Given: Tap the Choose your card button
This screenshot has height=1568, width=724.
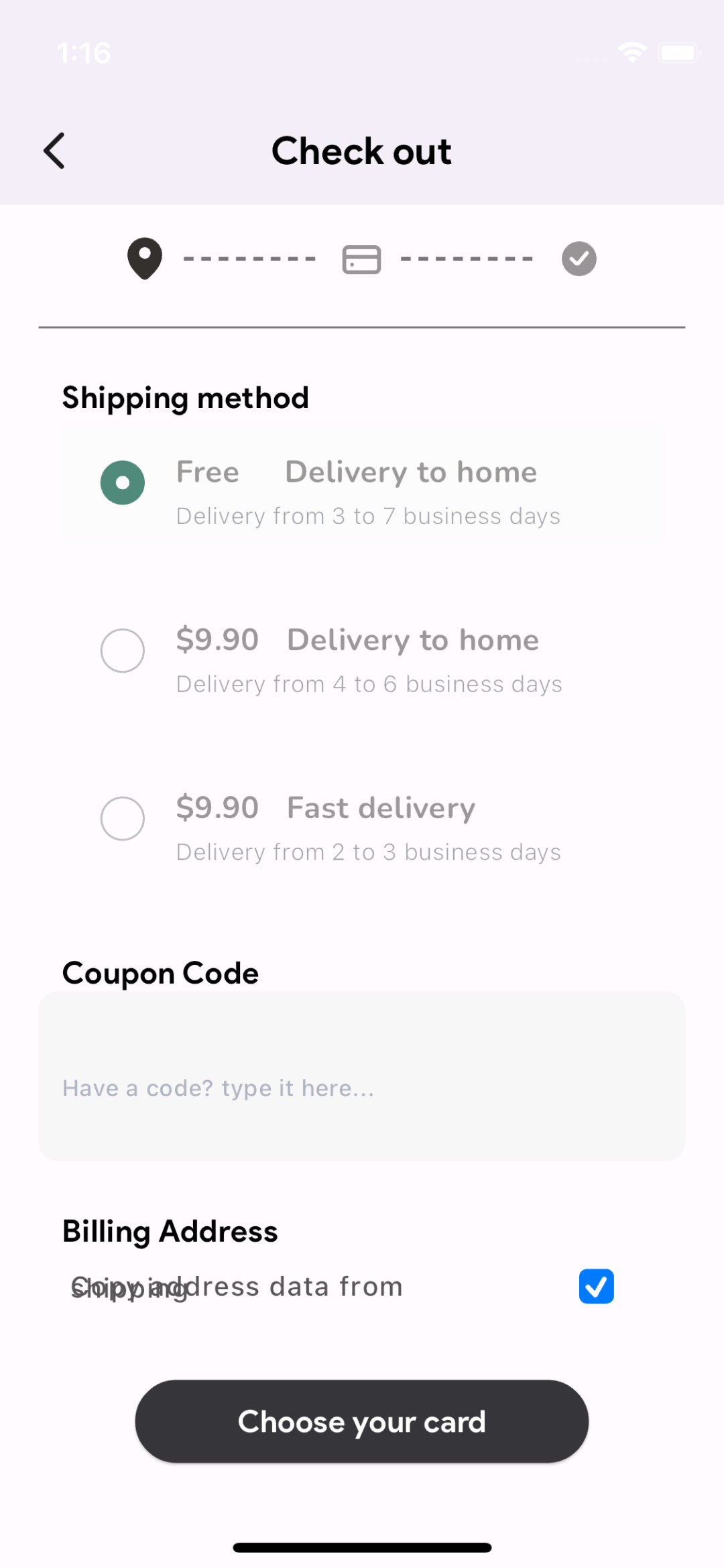Looking at the screenshot, I should 362,1421.
